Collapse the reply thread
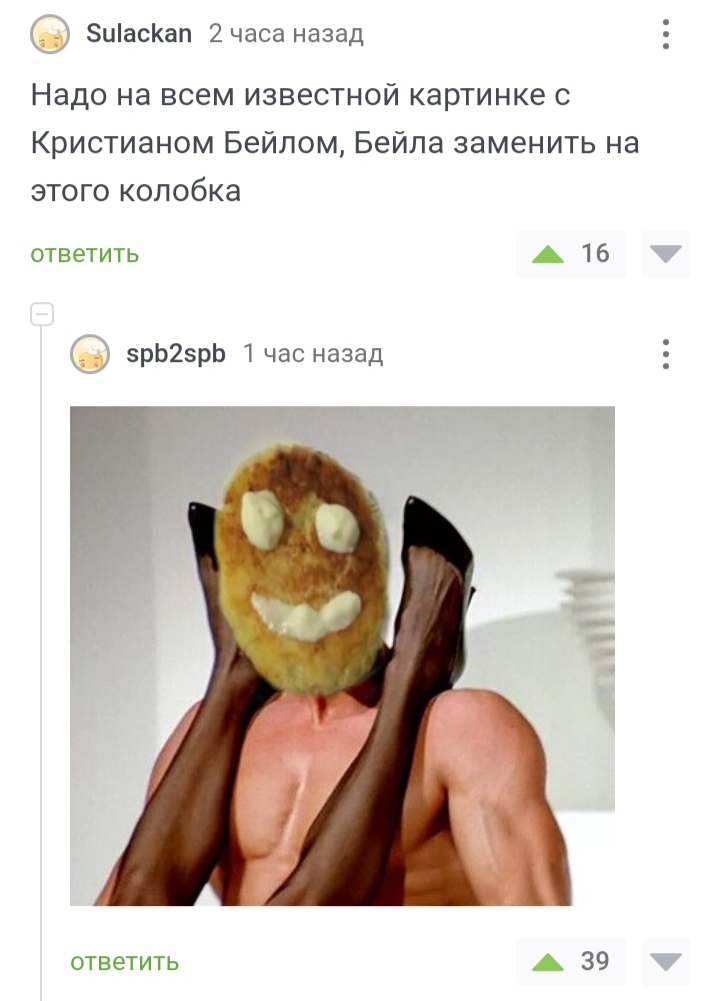Viewport: 720px width, 1001px height. pos(42,314)
